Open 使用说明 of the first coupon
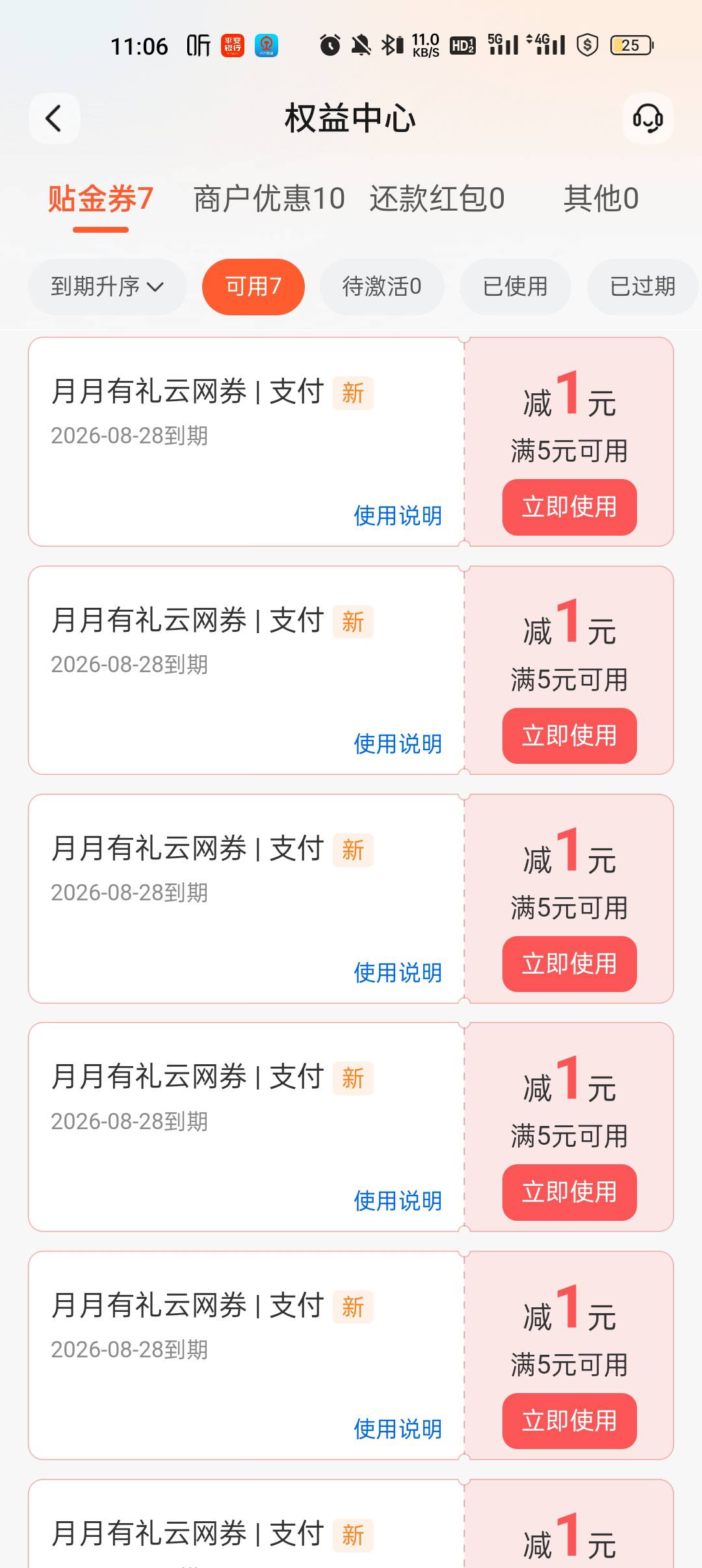The height and width of the screenshot is (1568, 702). [398, 516]
